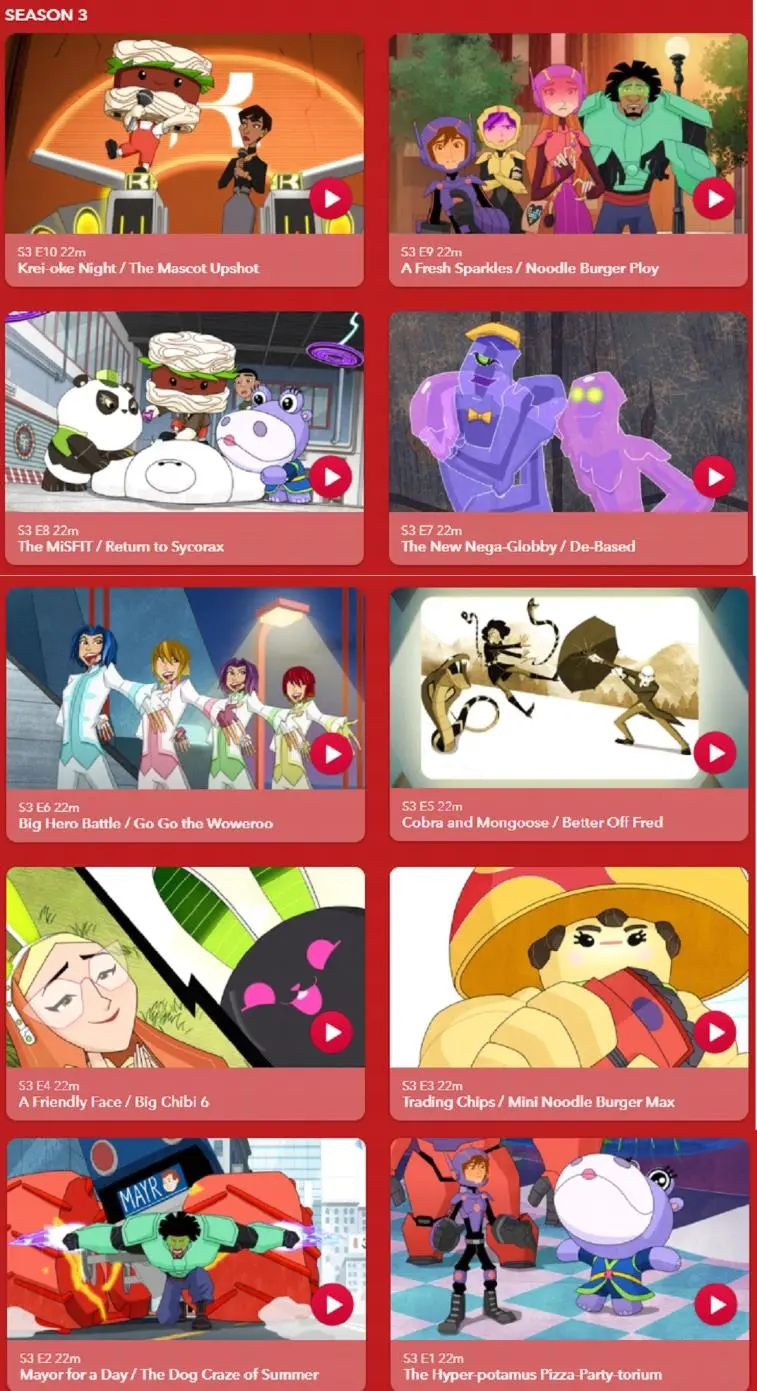757x1391 pixels.
Task: Play A Fresh Sparkles / Noodle Burger Ploy
Action: point(714,199)
